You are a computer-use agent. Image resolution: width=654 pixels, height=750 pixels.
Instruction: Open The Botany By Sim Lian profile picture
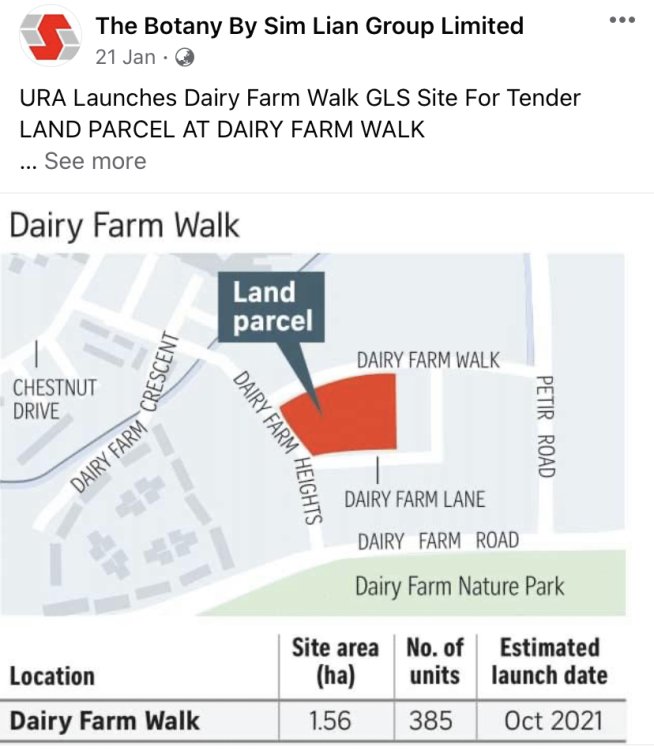click(48, 40)
